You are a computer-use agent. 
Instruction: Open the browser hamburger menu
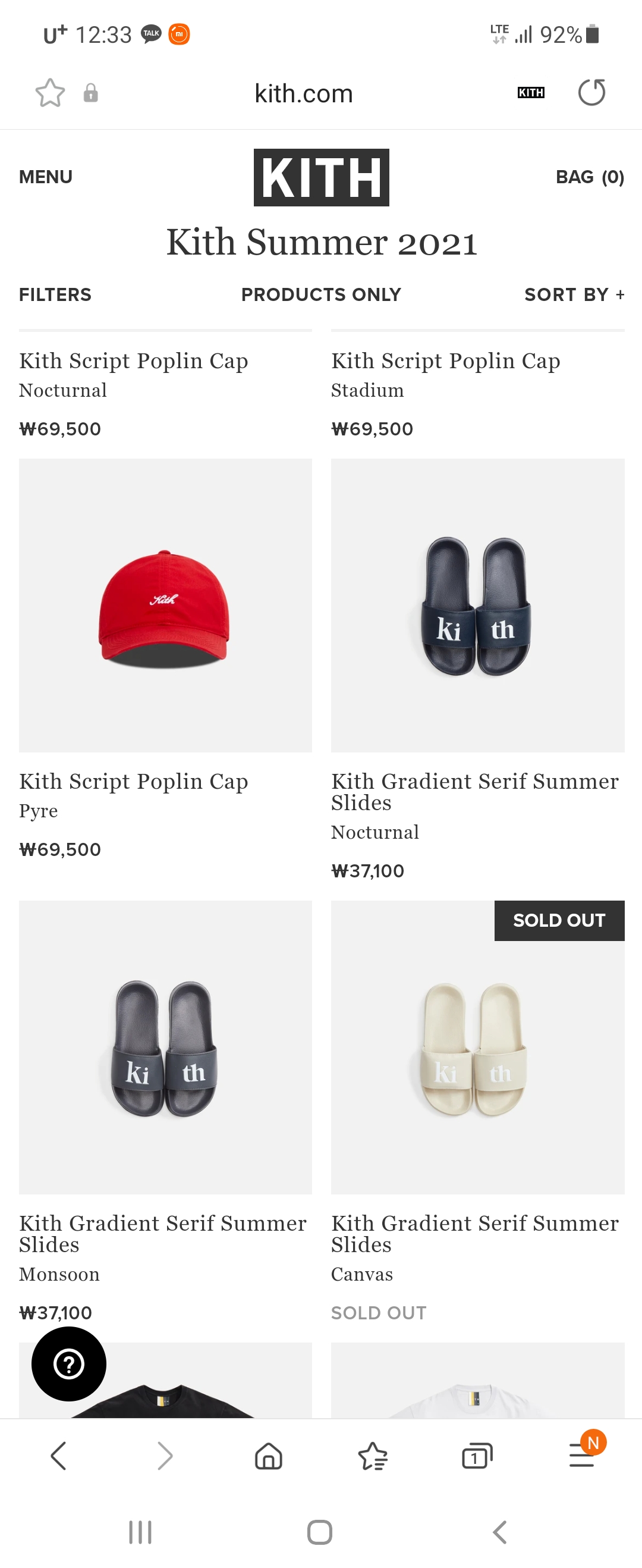click(581, 1456)
